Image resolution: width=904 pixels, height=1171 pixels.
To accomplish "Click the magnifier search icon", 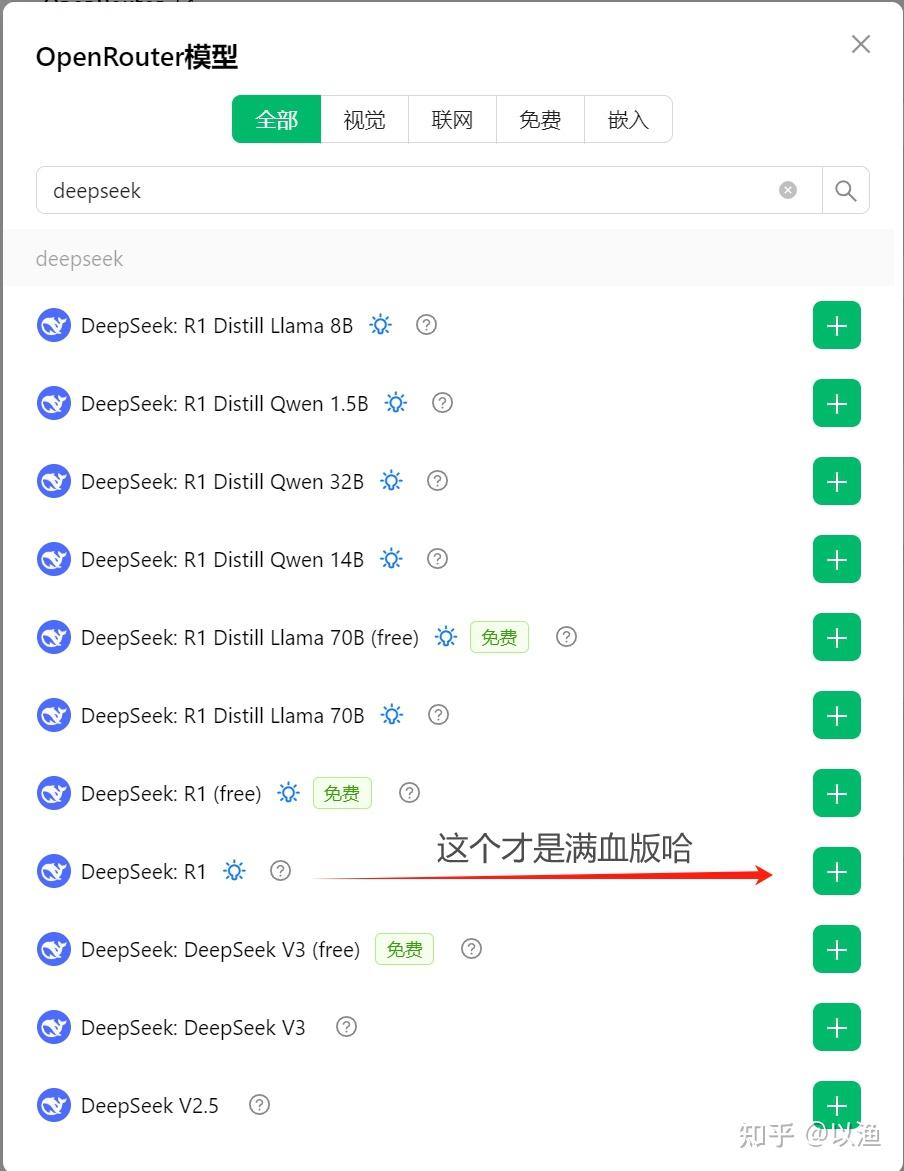I will 846,190.
